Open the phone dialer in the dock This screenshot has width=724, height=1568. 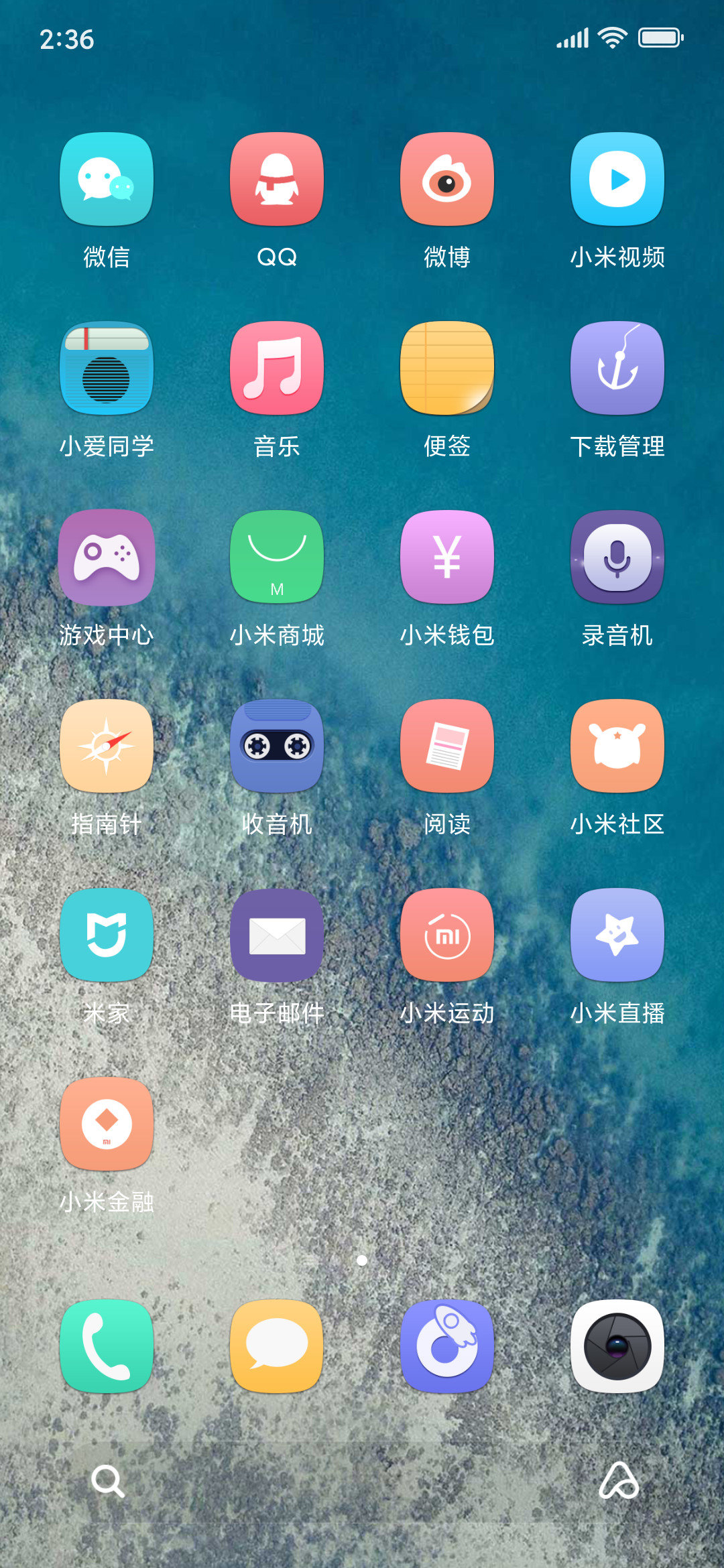[107, 1347]
